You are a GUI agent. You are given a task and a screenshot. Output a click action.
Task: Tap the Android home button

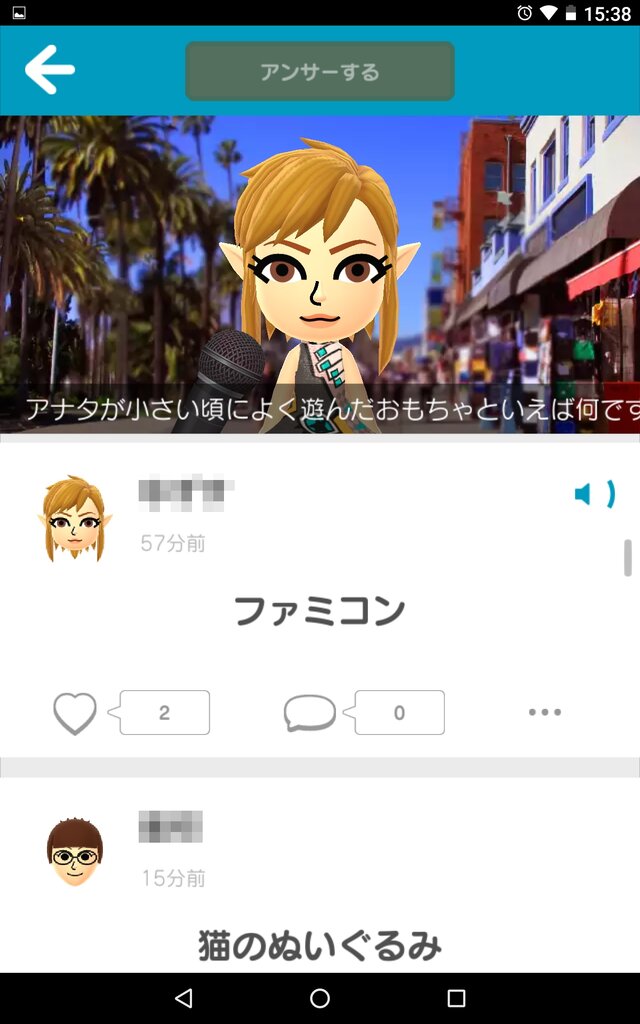pos(320,998)
